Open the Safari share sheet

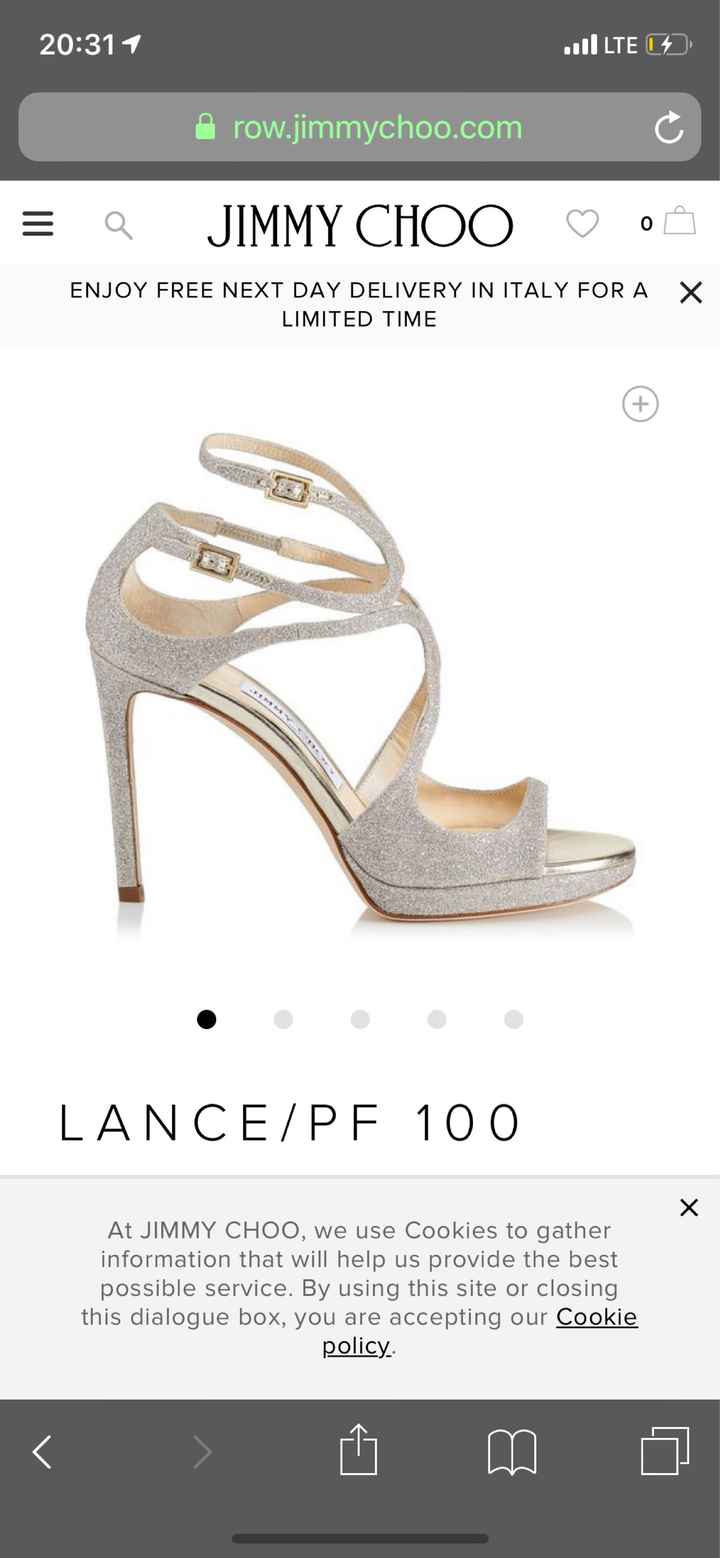[x=360, y=1452]
